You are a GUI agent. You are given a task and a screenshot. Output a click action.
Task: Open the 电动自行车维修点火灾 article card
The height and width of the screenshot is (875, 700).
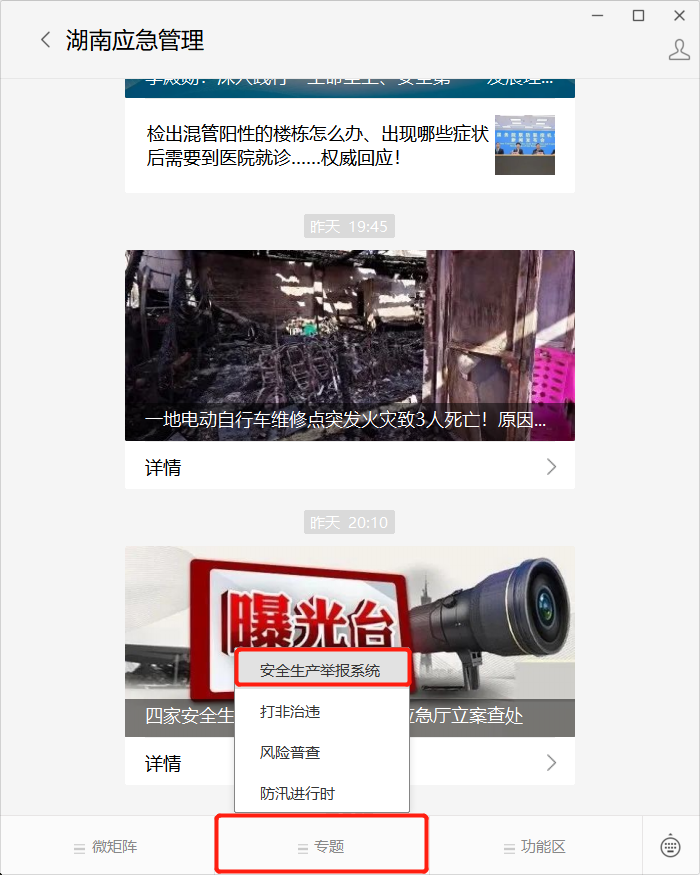click(349, 345)
